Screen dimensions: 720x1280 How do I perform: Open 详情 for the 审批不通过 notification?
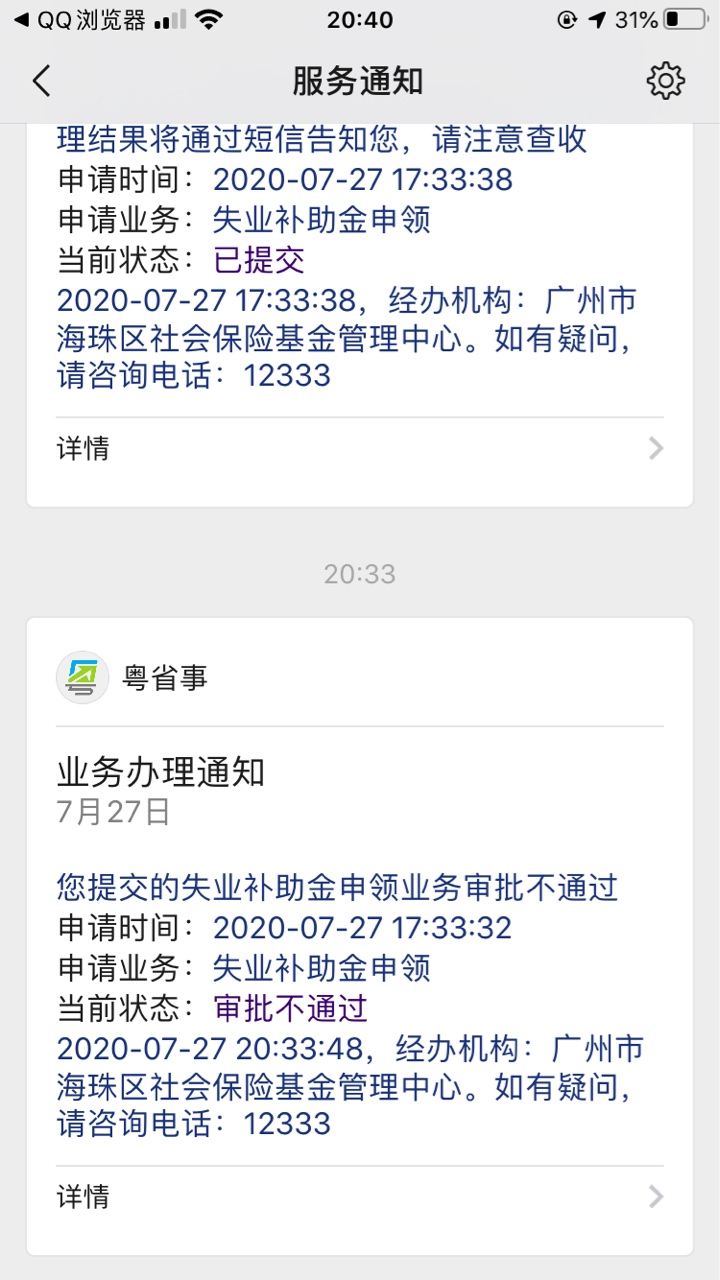tap(360, 1196)
